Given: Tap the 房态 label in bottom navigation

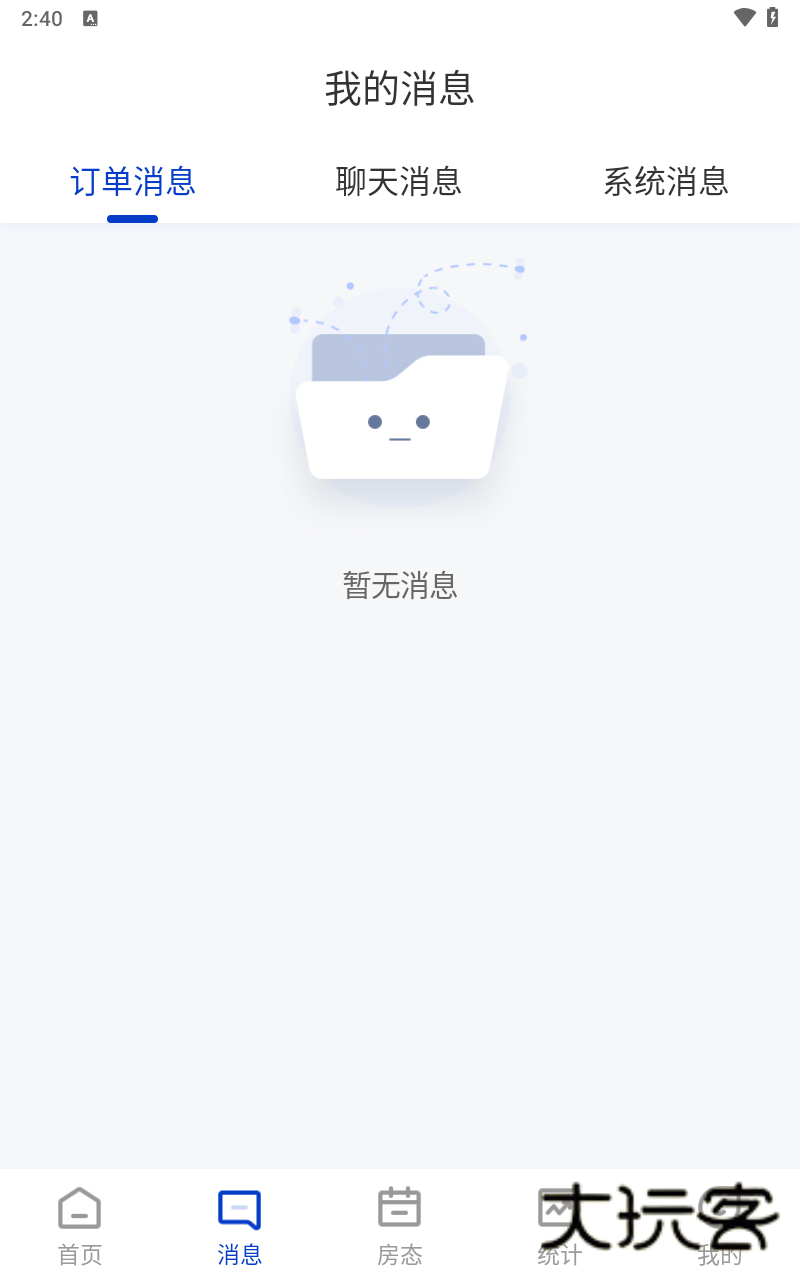Looking at the screenshot, I should pos(399,1254).
